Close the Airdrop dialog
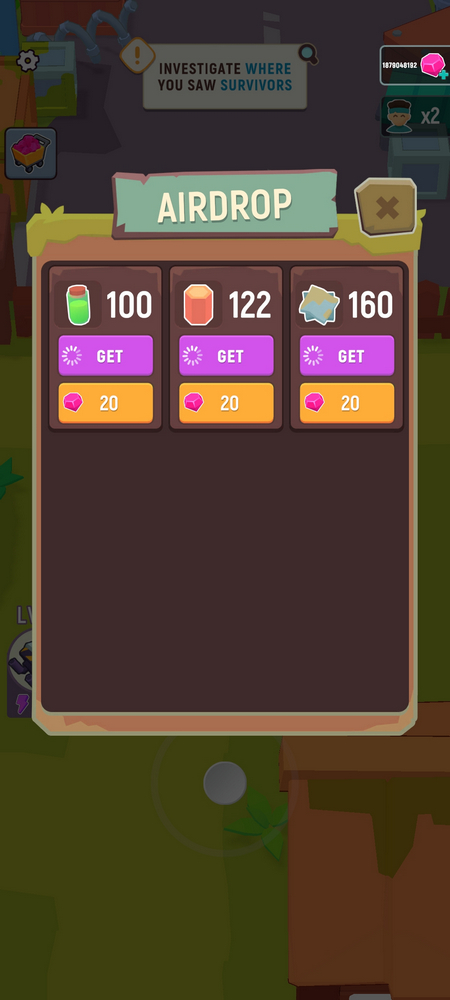The height and width of the screenshot is (1000, 450). [386, 207]
